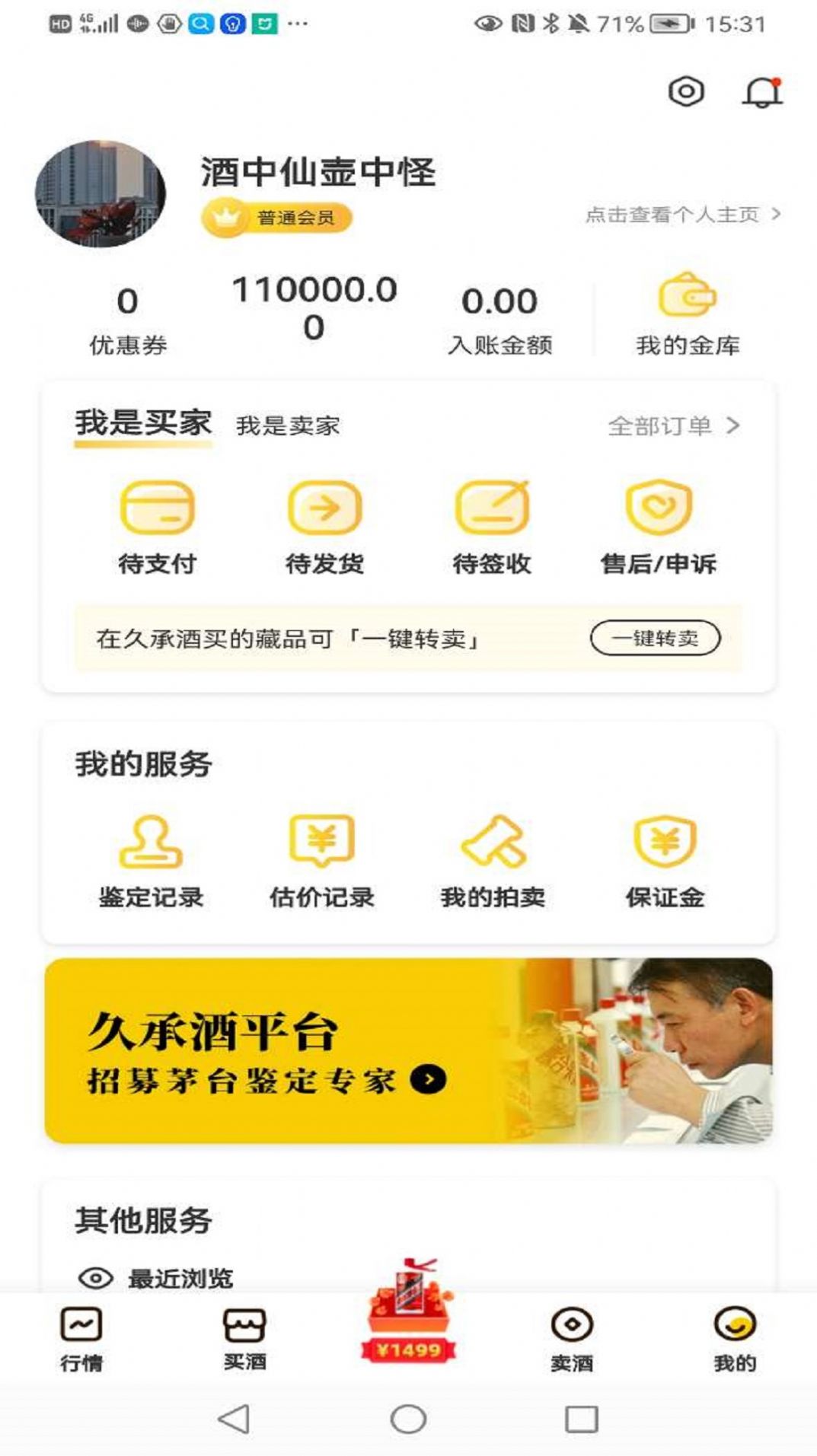The width and height of the screenshot is (817, 1456).
Task: Open the 招募茅台鉴定专家 banner
Action: (409, 1050)
